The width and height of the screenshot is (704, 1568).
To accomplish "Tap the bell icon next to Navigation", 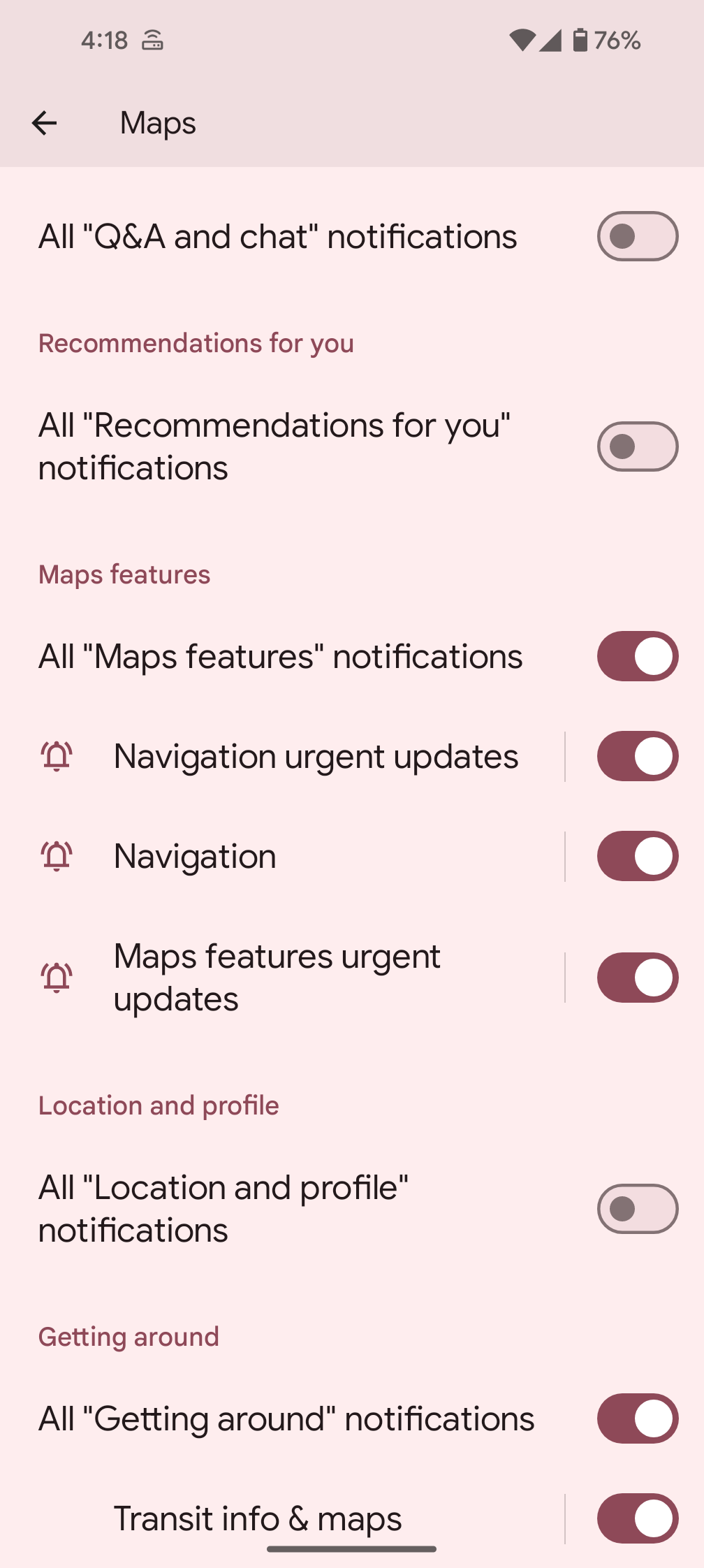I will coord(57,856).
